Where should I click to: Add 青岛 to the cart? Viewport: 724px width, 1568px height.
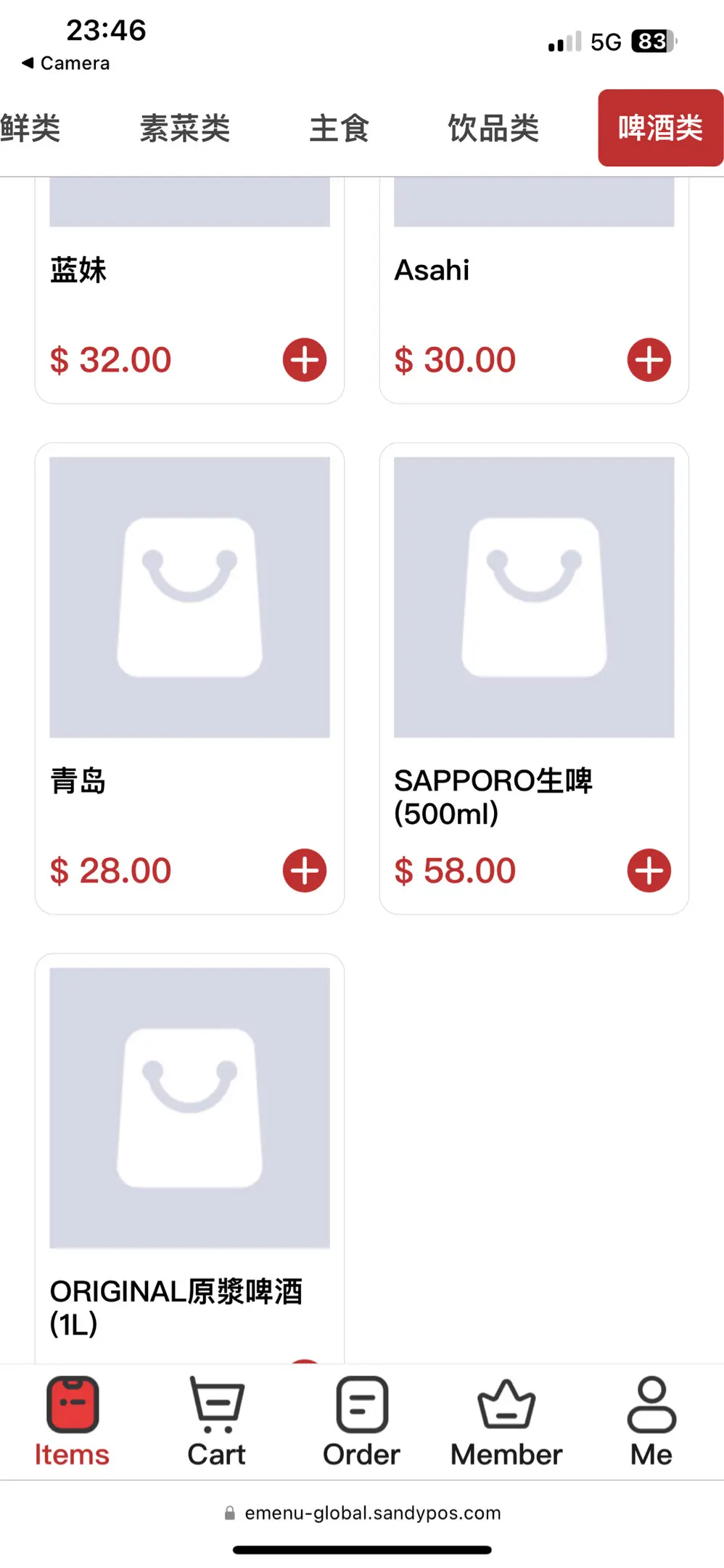pos(304,870)
